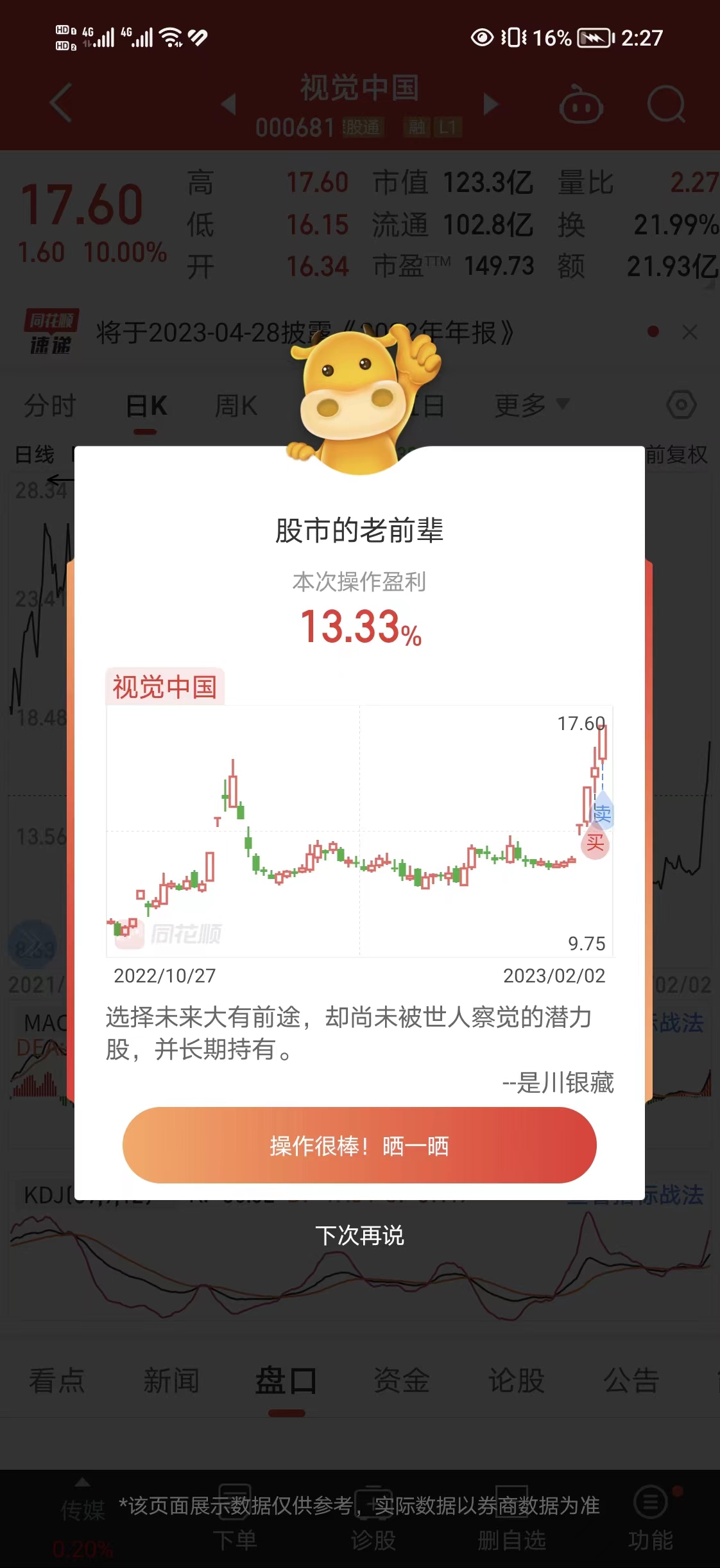Screen dimensions: 720x1568
Task: Dismiss dialog with 下次再说
Action: tap(359, 1235)
